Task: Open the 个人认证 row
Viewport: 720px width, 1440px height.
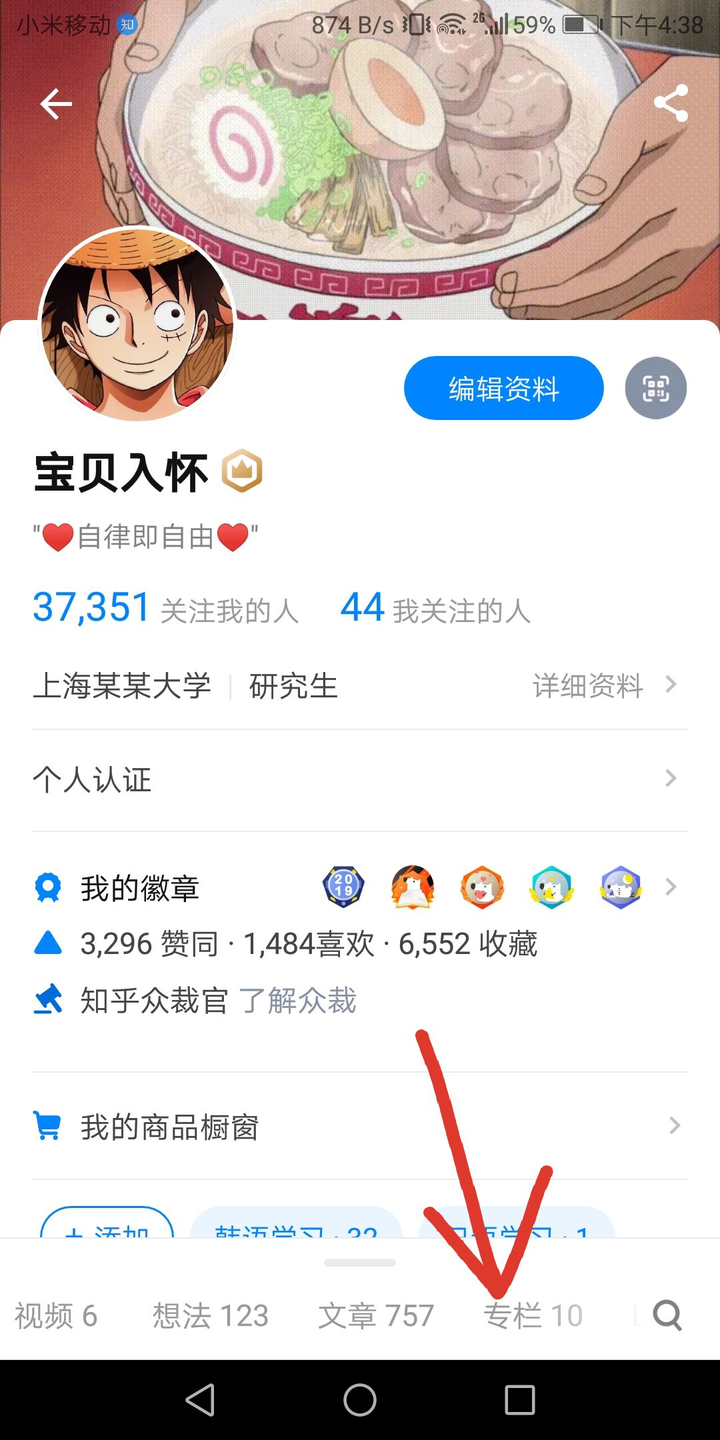Action: (360, 780)
